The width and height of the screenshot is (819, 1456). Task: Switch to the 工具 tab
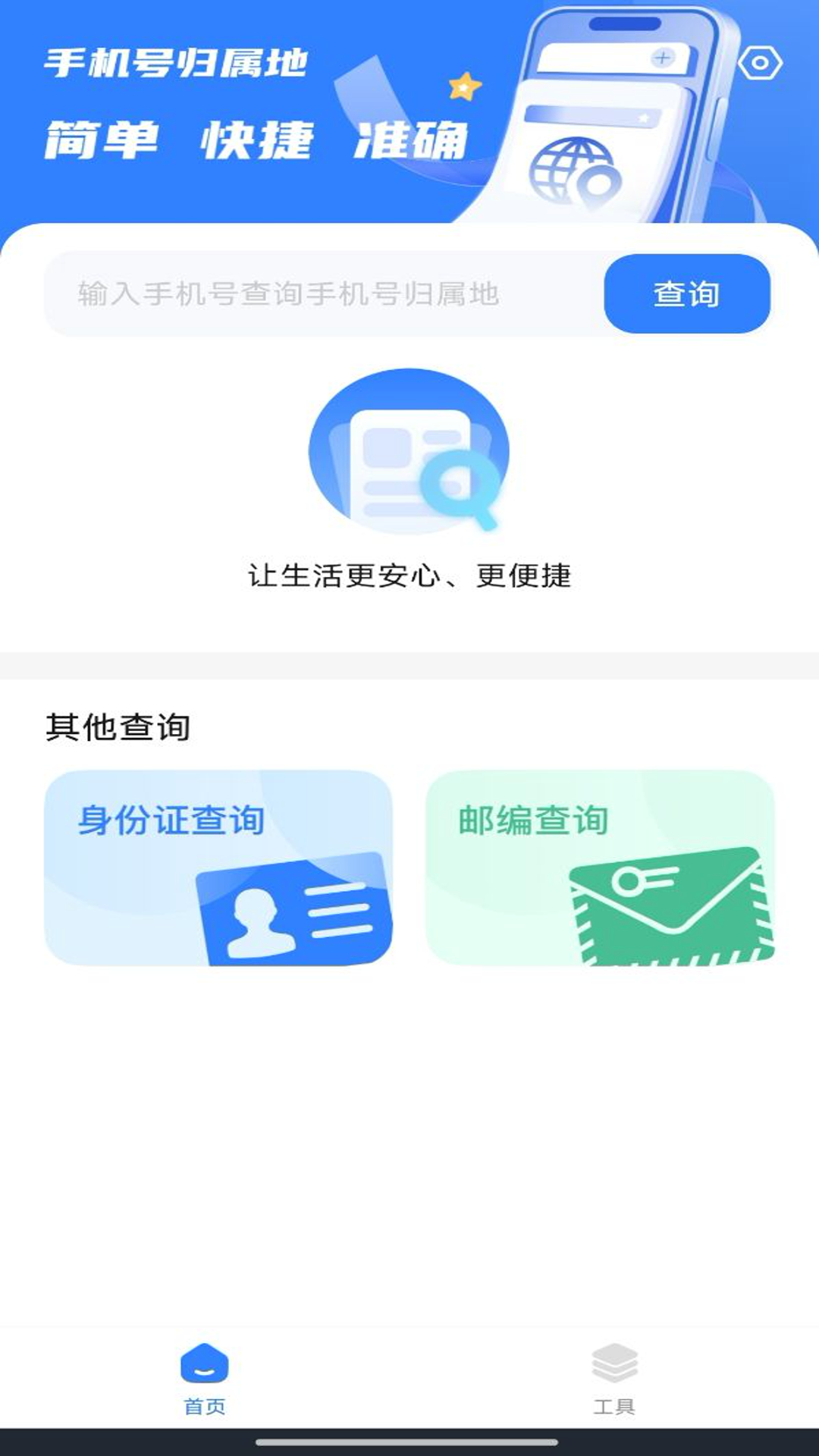coord(614,1378)
